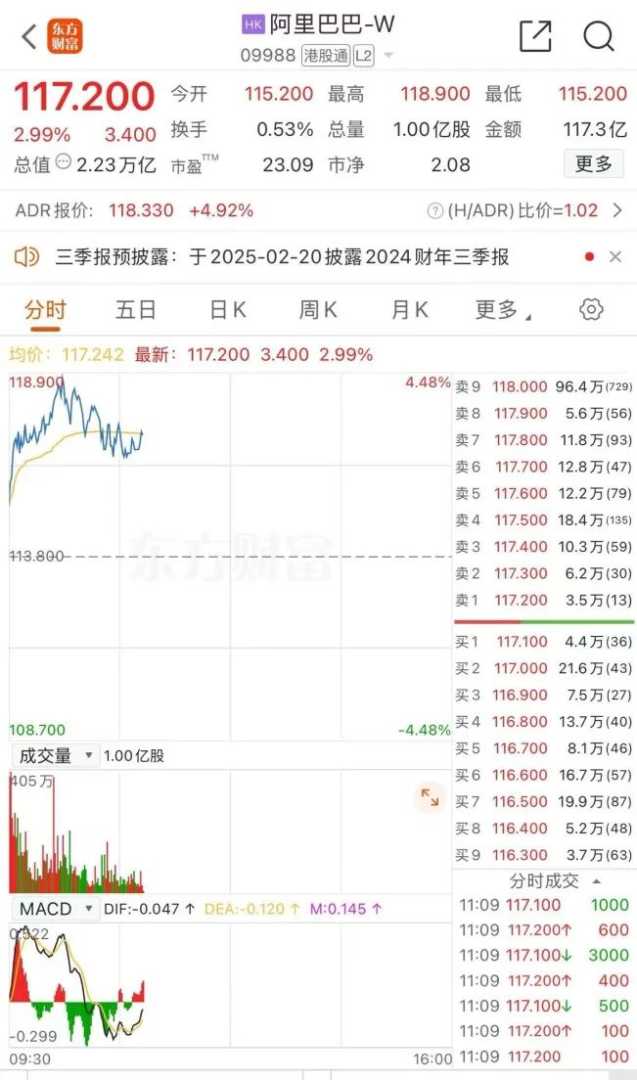Screen dimensions: 637x1080
Task: Go back using the top arrow
Action: (29, 37)
